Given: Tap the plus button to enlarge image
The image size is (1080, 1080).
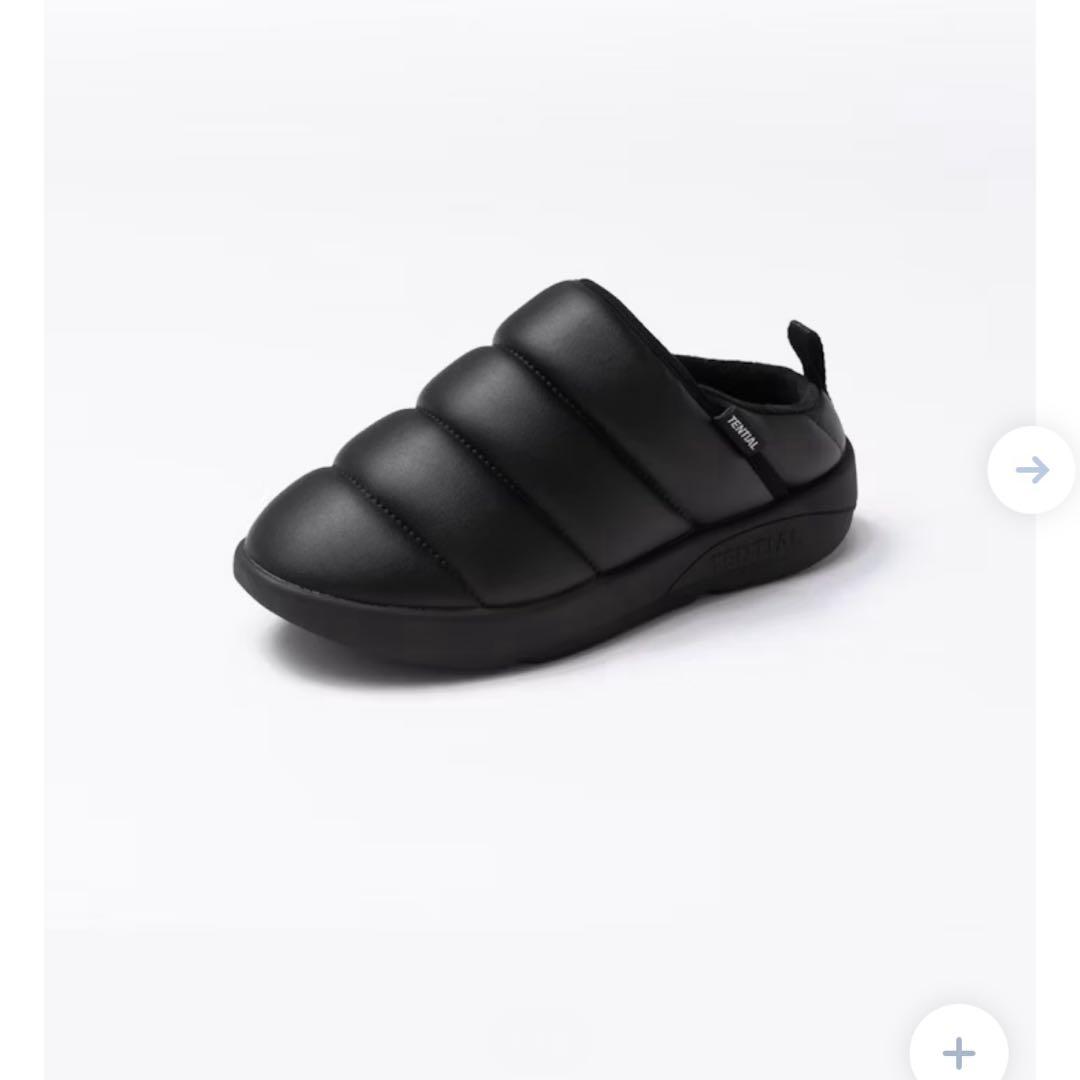Looking at the screenshot, I should (958, 1050).
